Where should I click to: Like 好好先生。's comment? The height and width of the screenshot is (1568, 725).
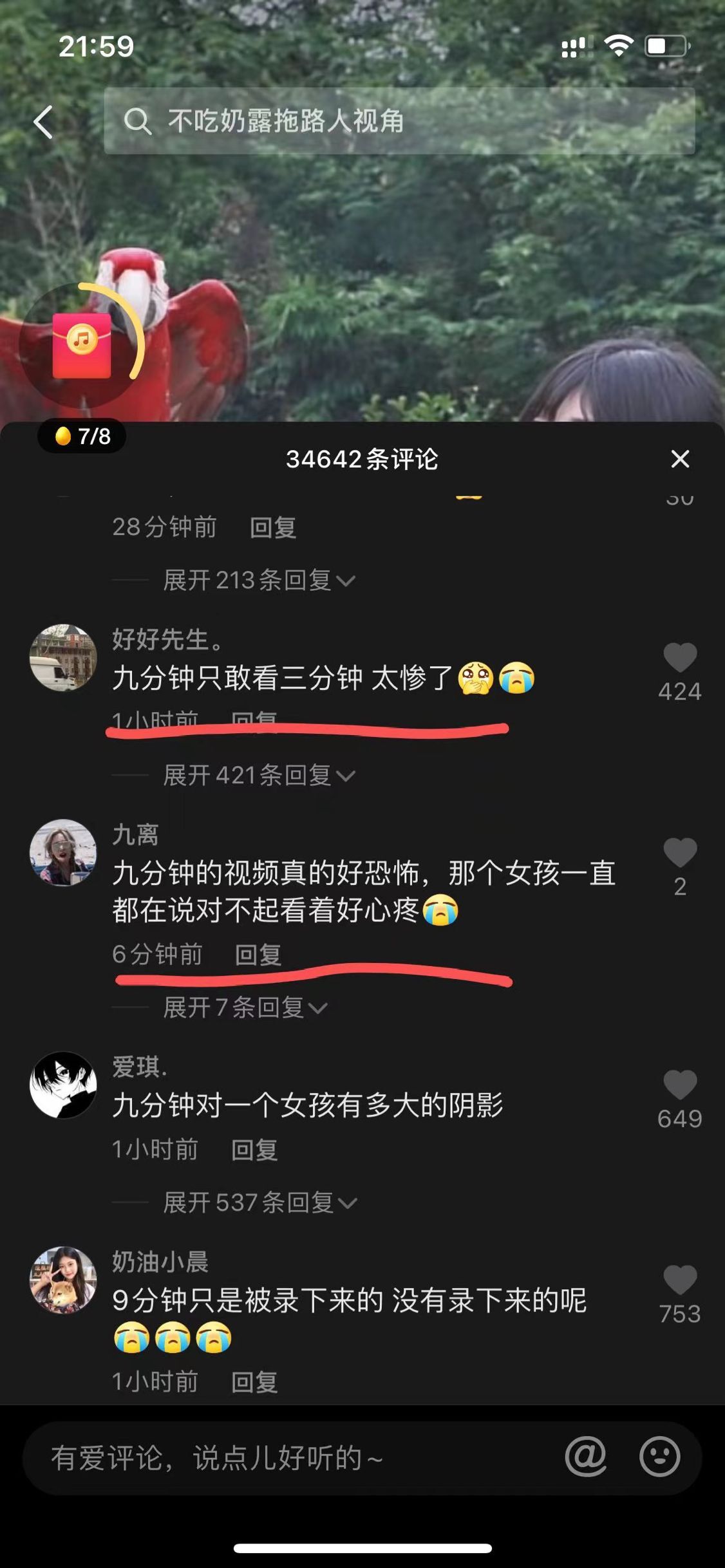[680, 658]
